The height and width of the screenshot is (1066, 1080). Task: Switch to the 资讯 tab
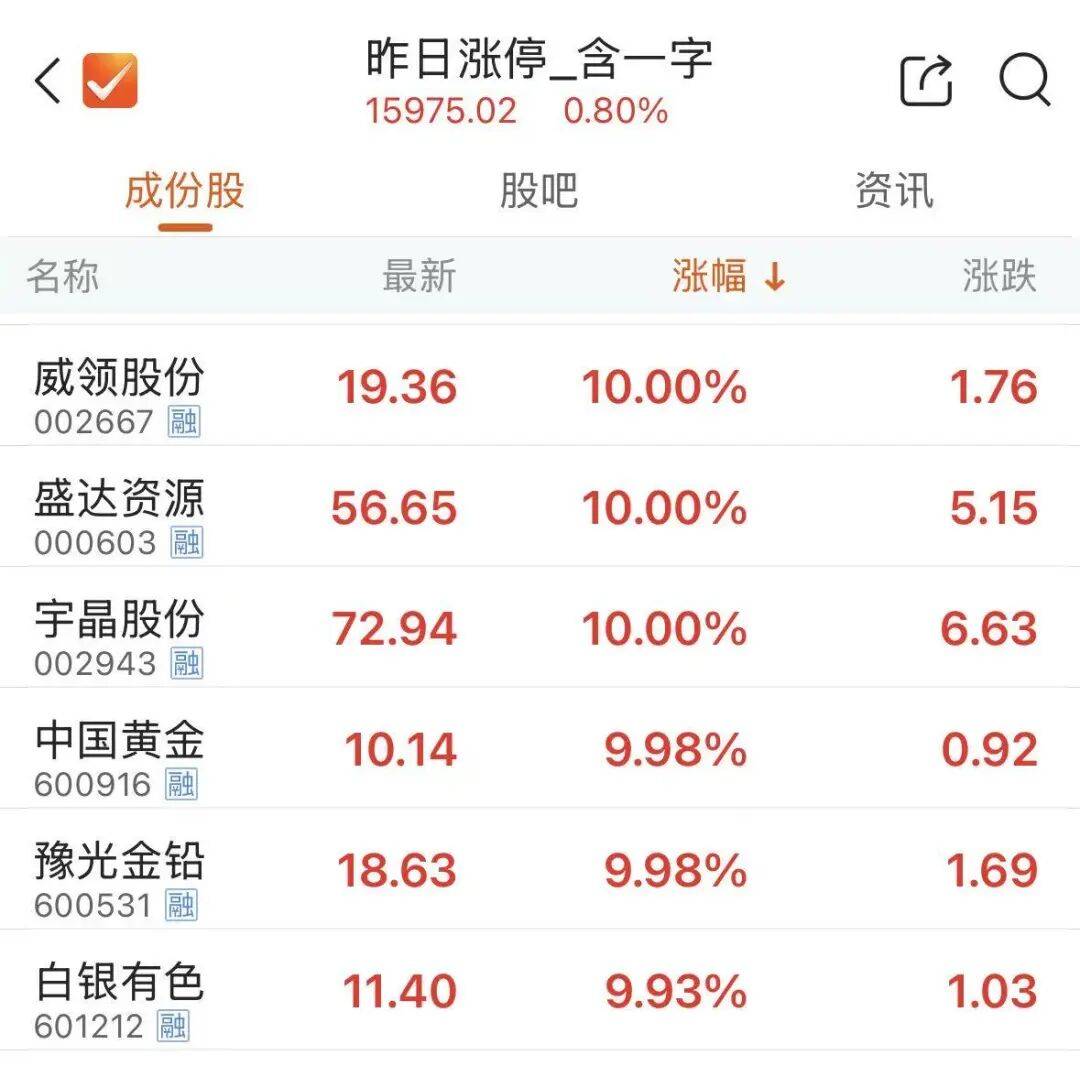[894, 190]
